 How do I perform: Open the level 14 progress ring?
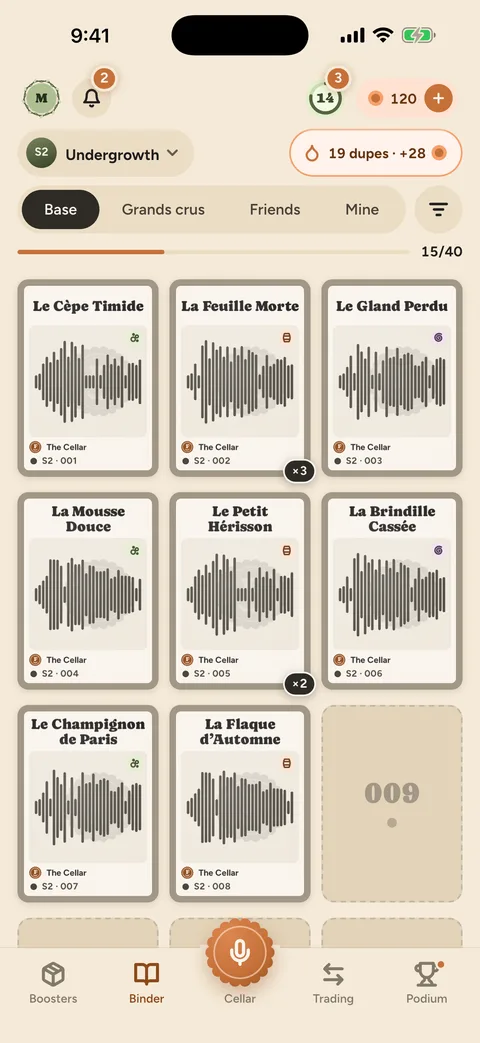pos(324,98)
